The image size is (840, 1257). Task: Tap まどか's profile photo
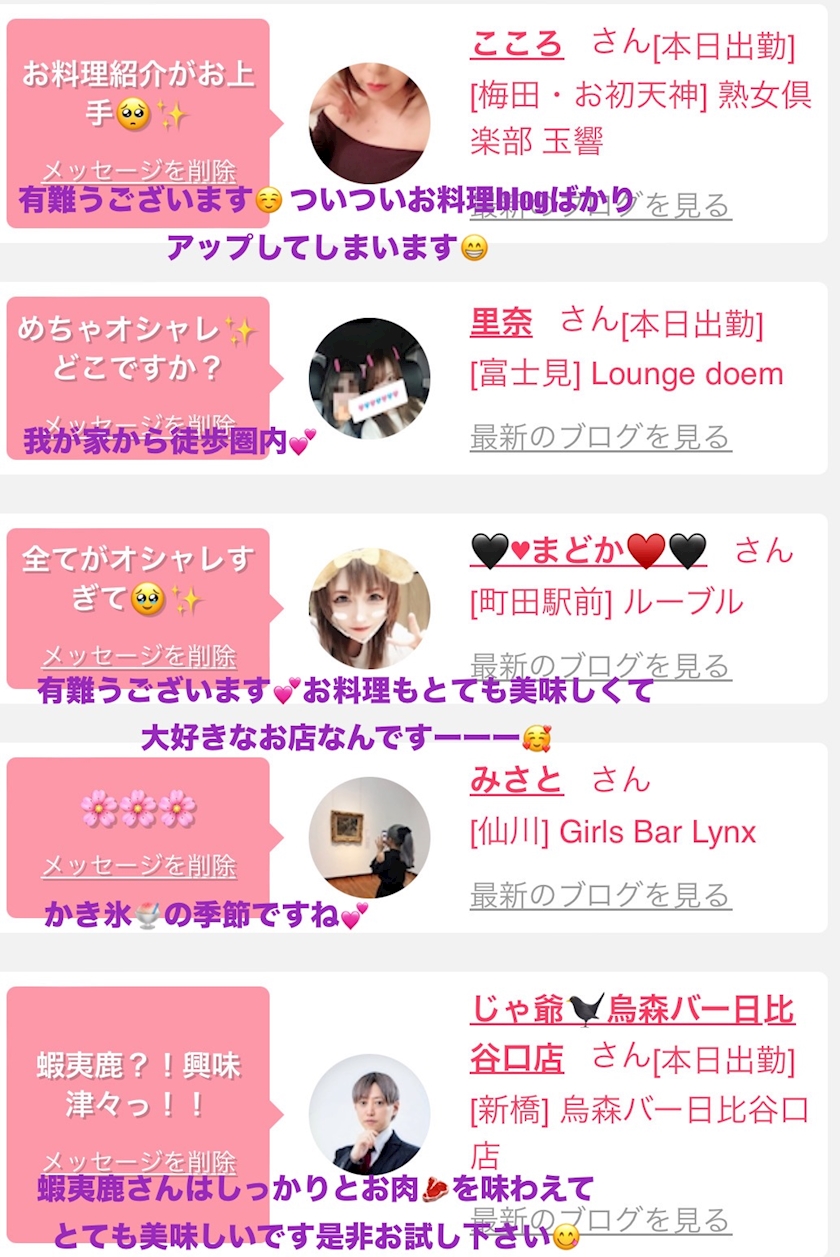click(369, 608)
